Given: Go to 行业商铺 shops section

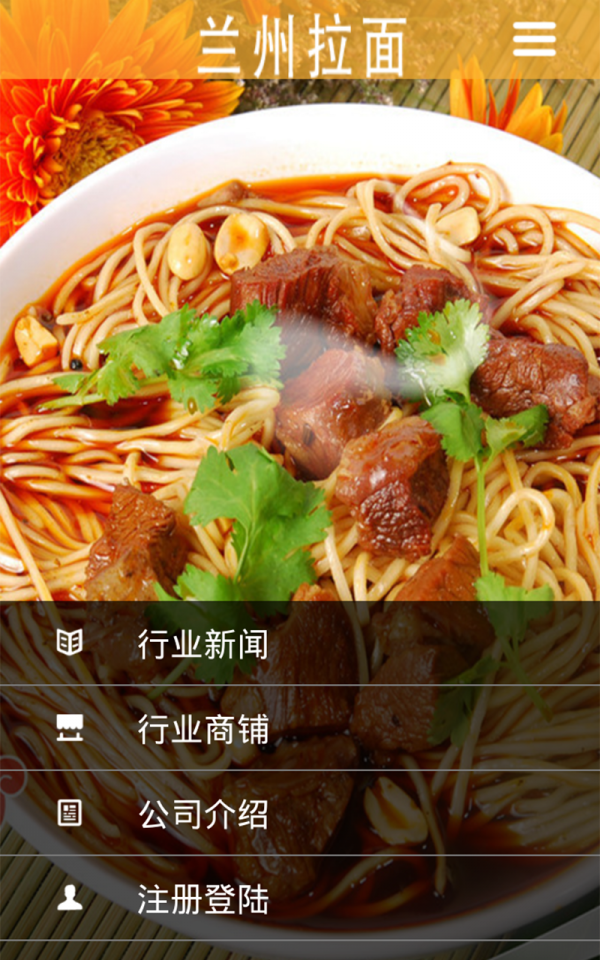Looking at the screenshot, I should coord(203,729).
